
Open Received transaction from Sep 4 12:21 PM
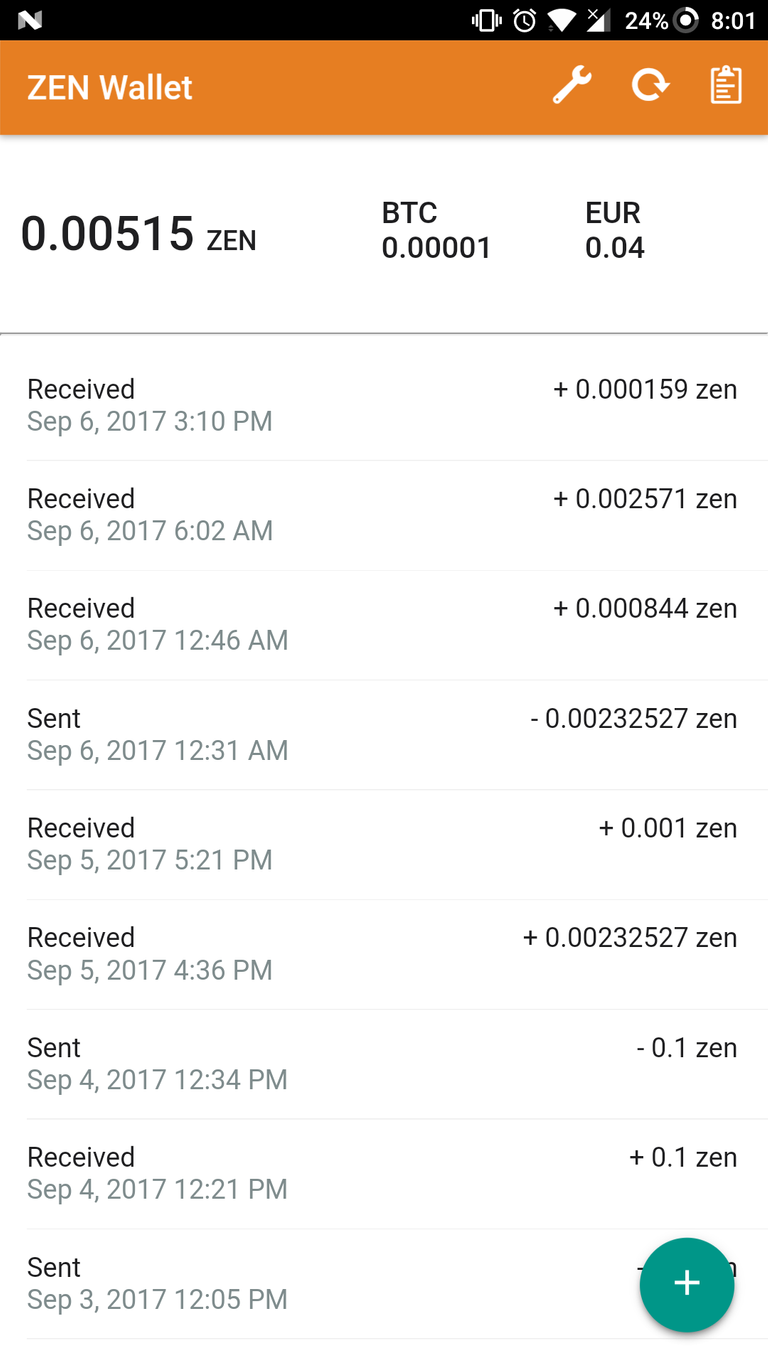384,1174
